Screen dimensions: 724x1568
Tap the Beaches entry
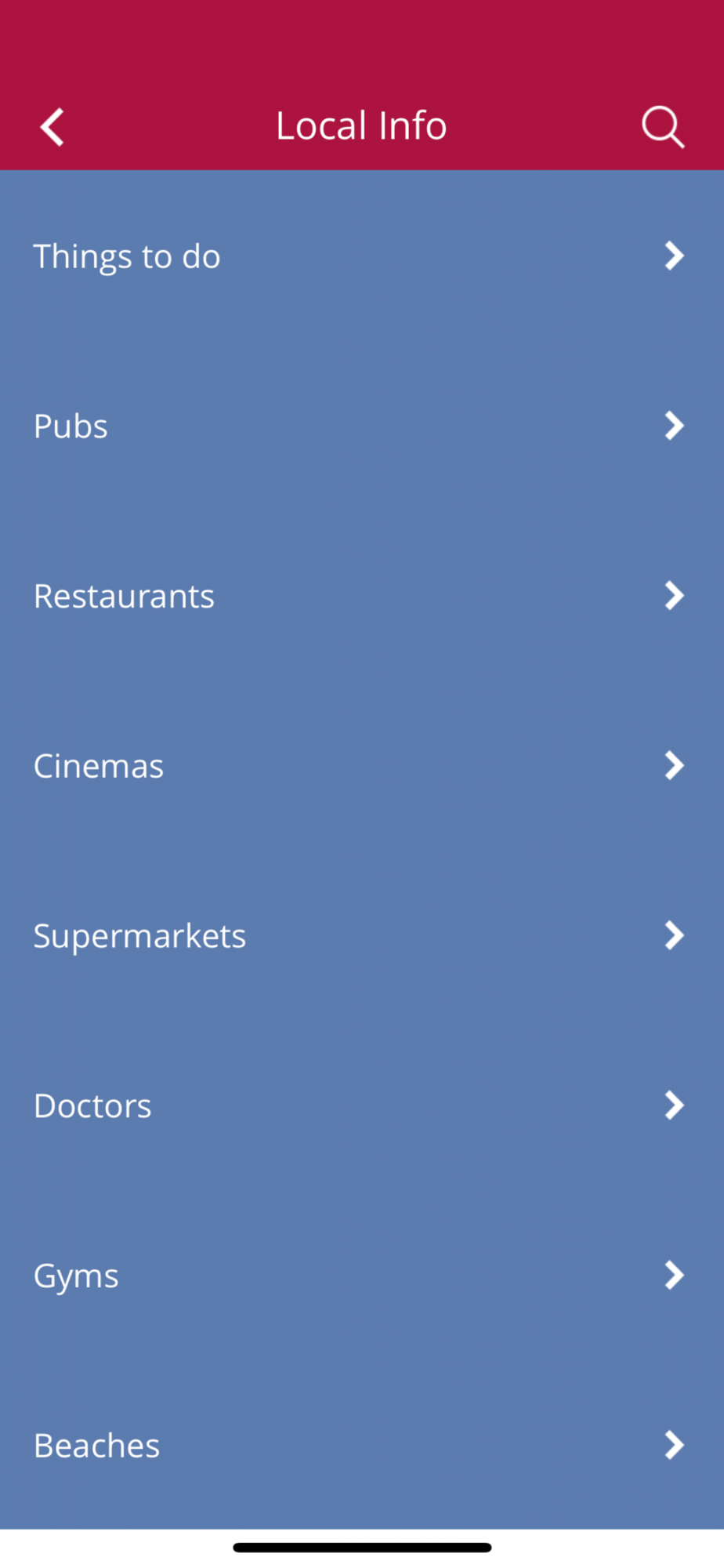pos(361,1445)
